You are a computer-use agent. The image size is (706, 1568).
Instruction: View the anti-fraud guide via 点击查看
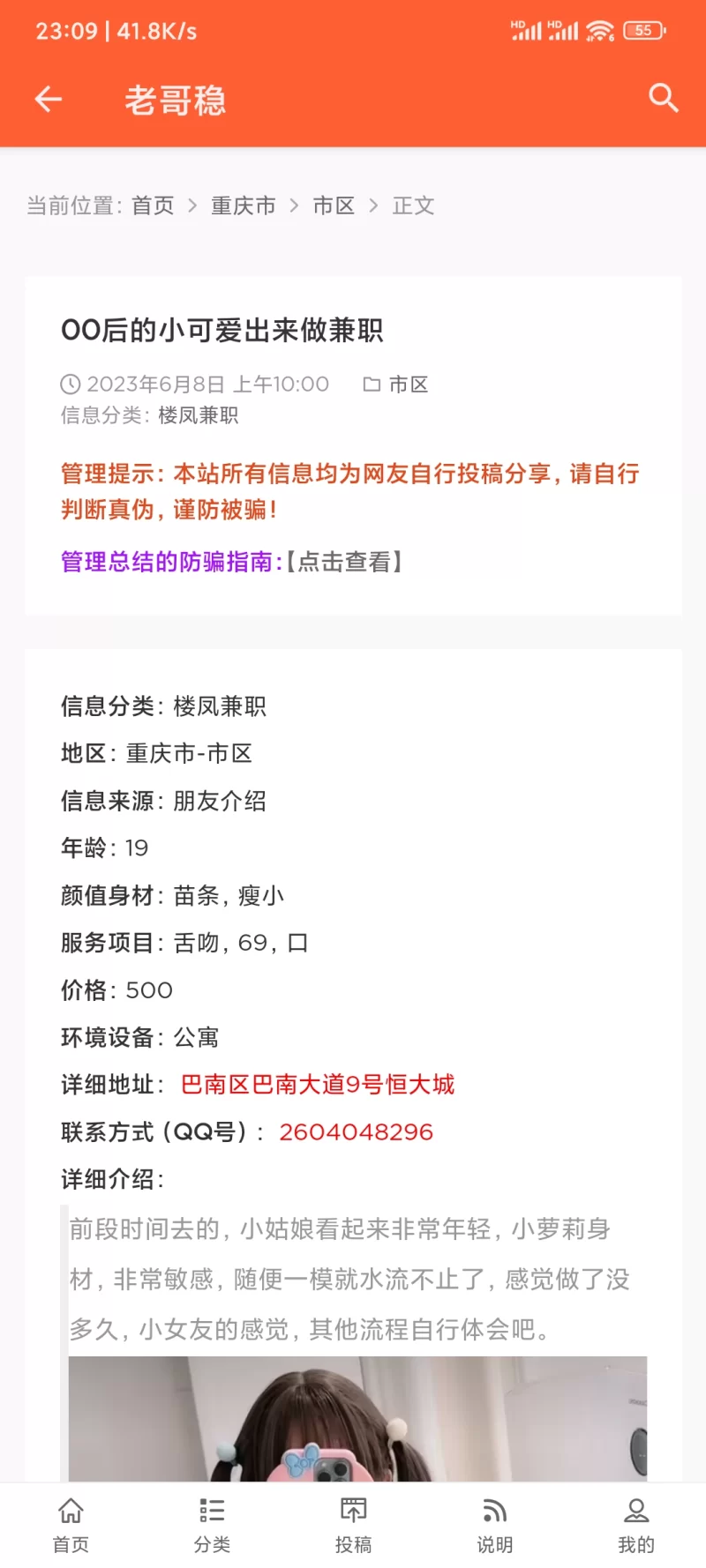click(344, 562)
